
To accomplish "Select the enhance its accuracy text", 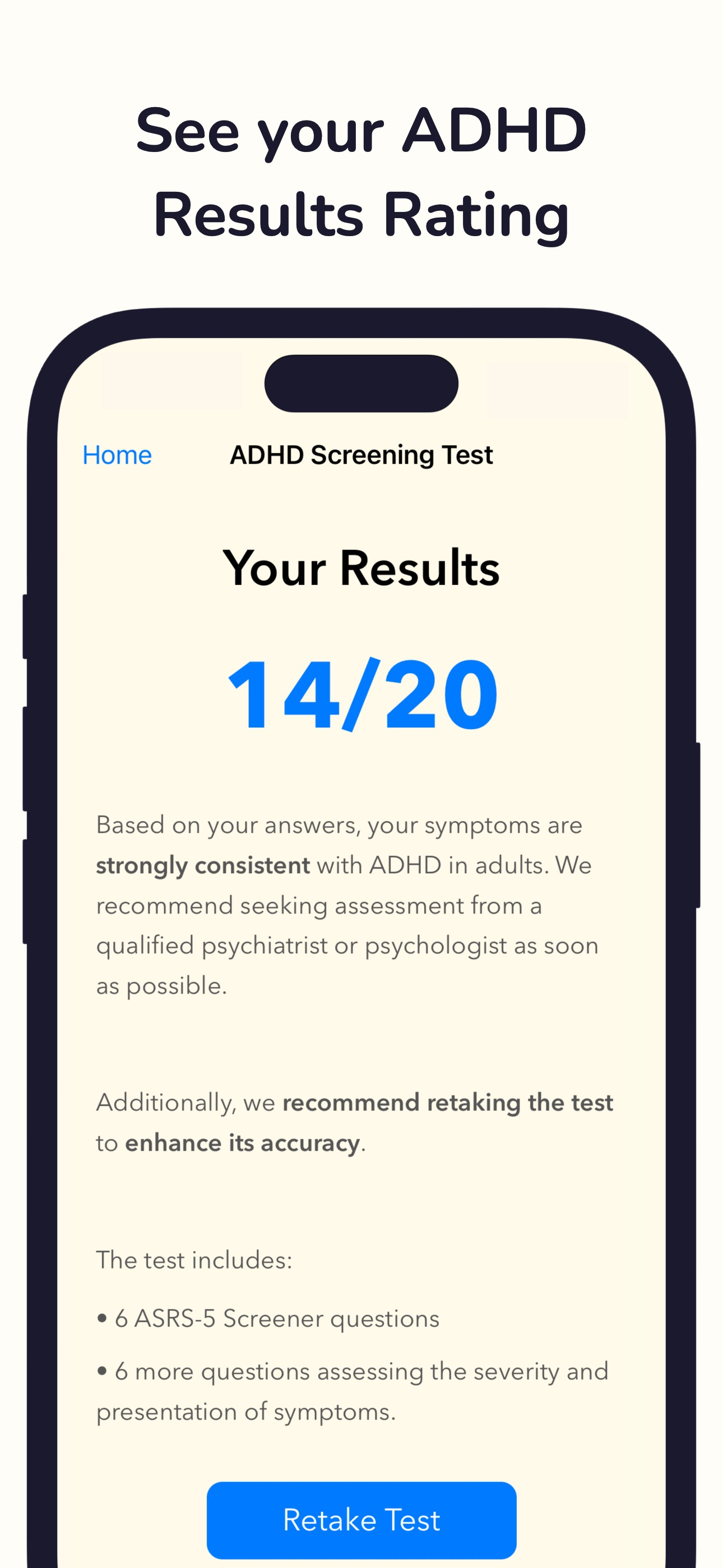I will 243,1142.
